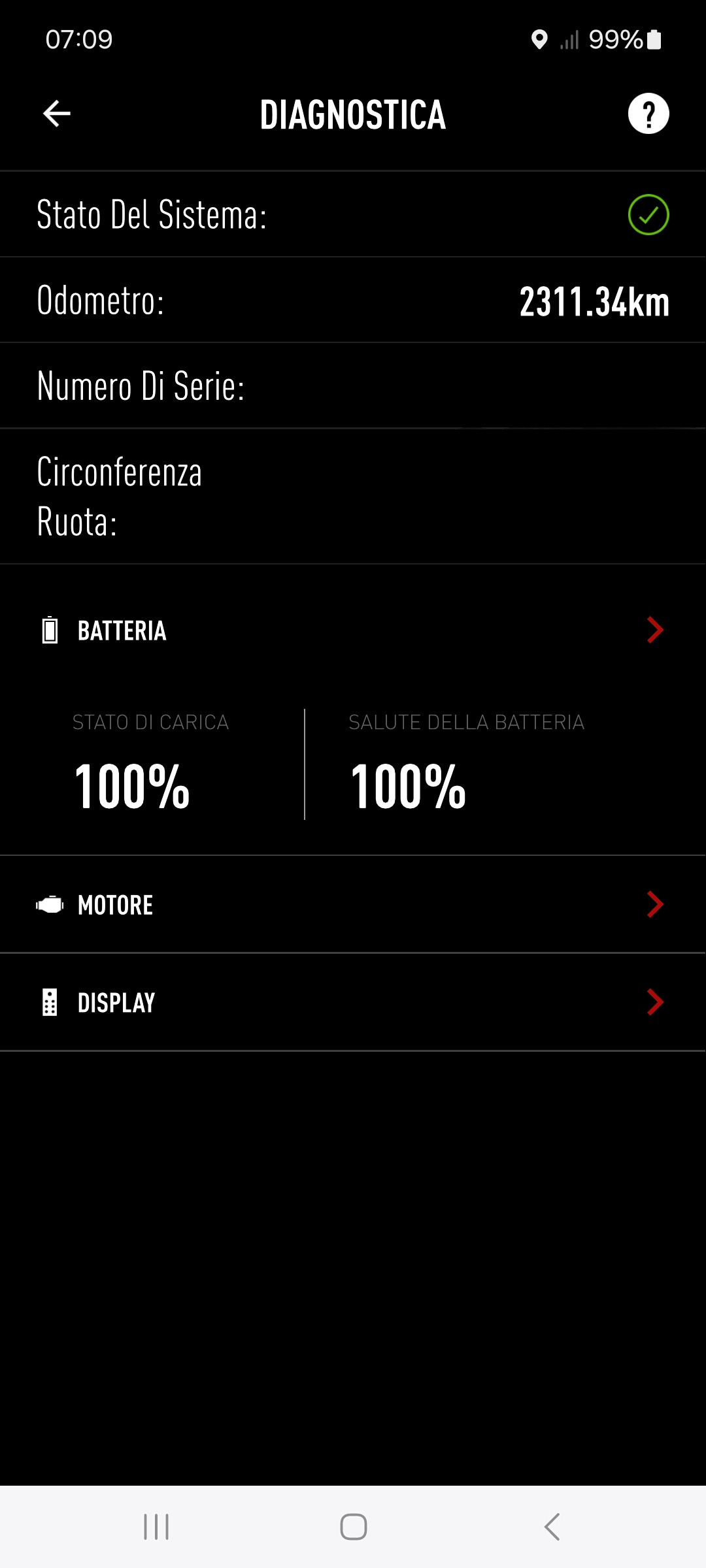The width and height of the screenshot is (706, 1568).
Task: Open the Motore diagnostics row
Action: (353, 905)
